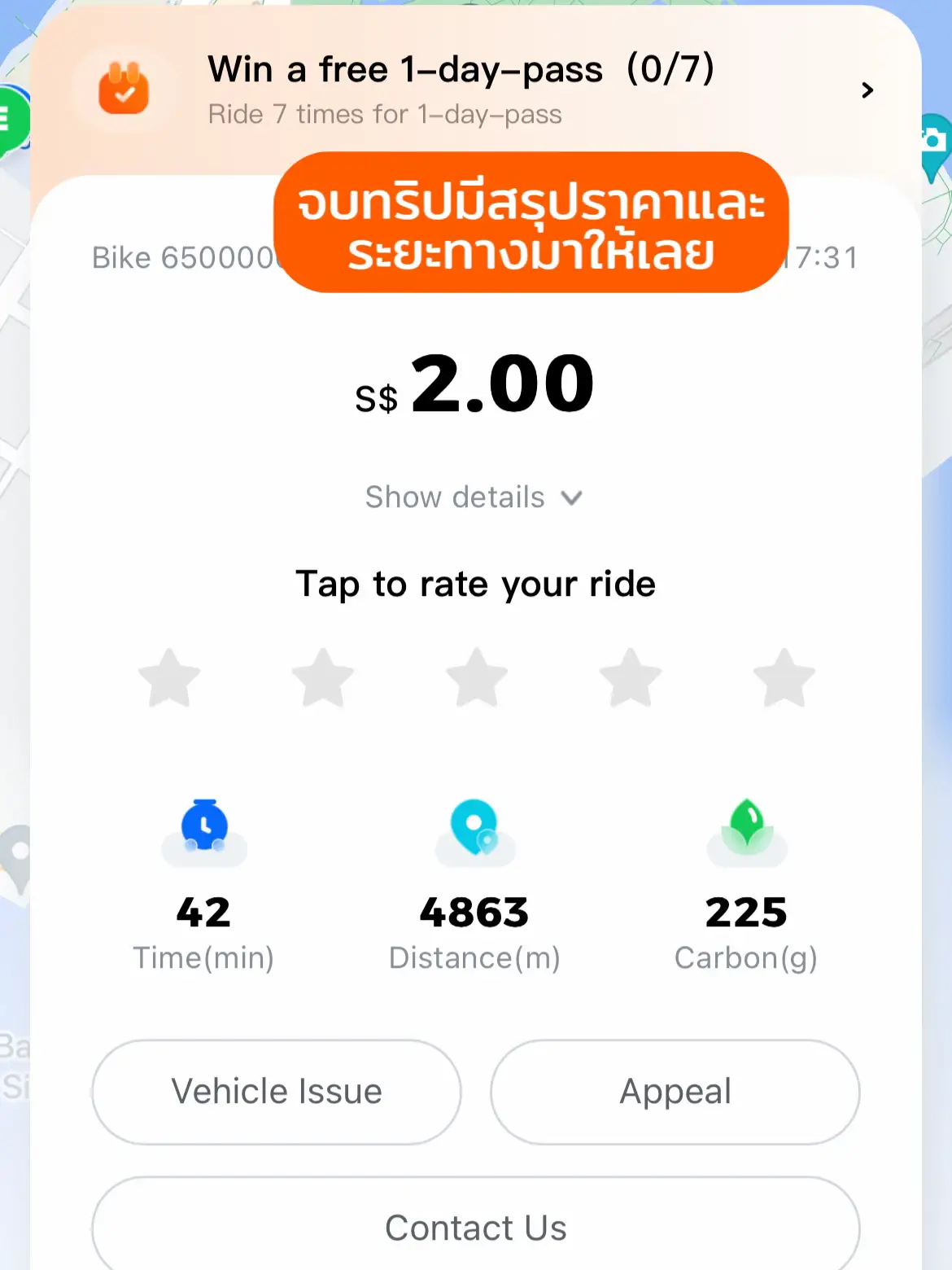Tap the S$ 2.00 fare amount
Image resolution: width=952 pixels, height=1270 pixels.
(476, 384)
